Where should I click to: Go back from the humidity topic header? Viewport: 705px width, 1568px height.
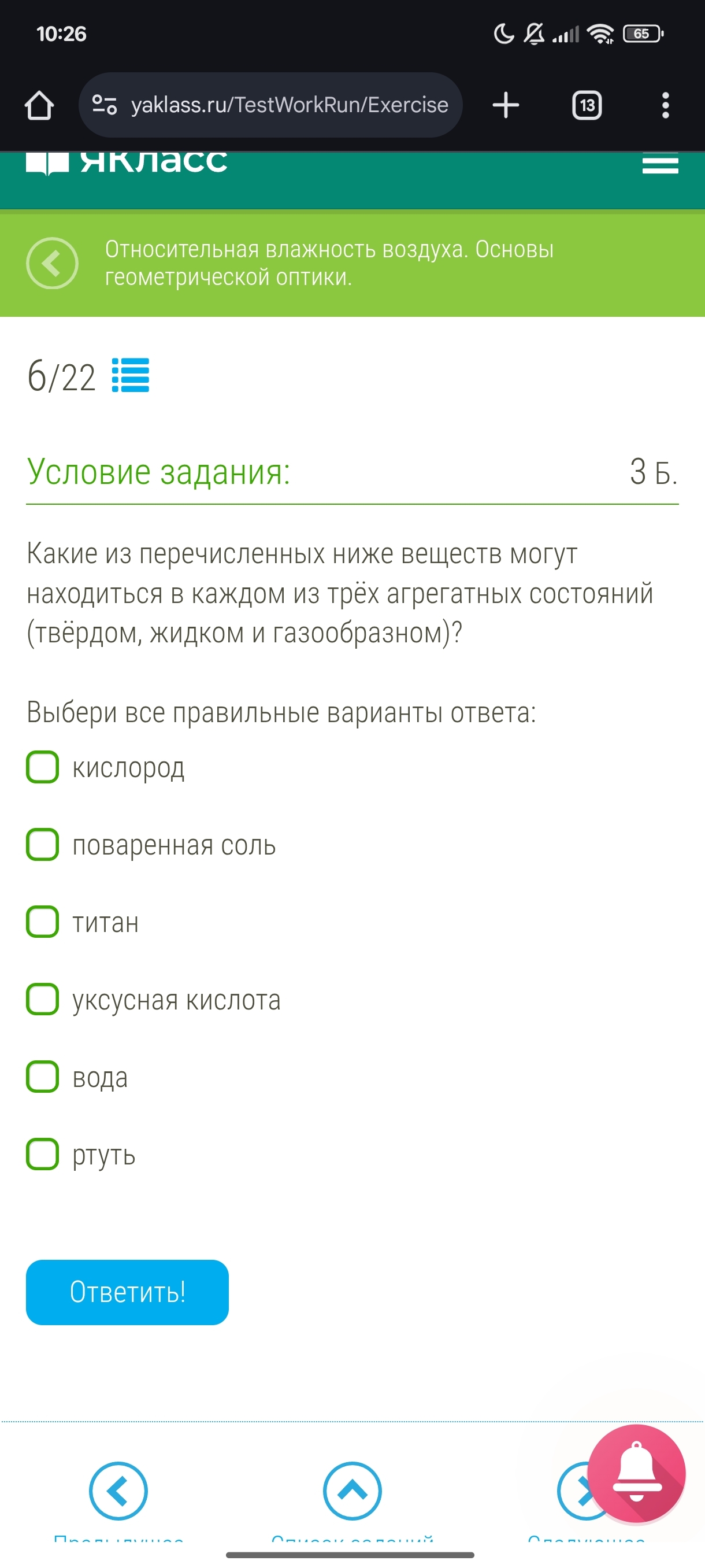click(53, 263)
